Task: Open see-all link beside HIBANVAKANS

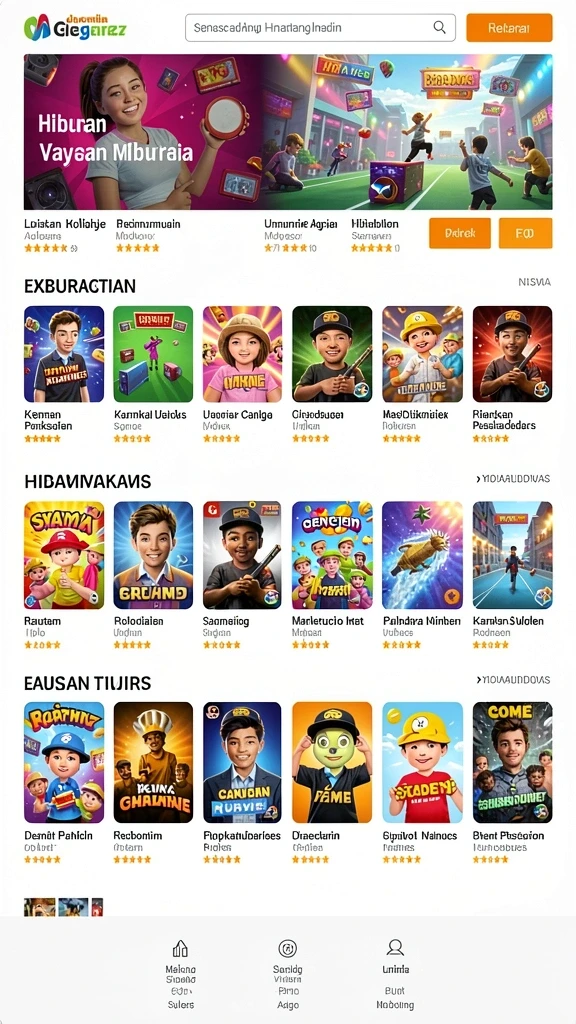Action: click(513, 479)
